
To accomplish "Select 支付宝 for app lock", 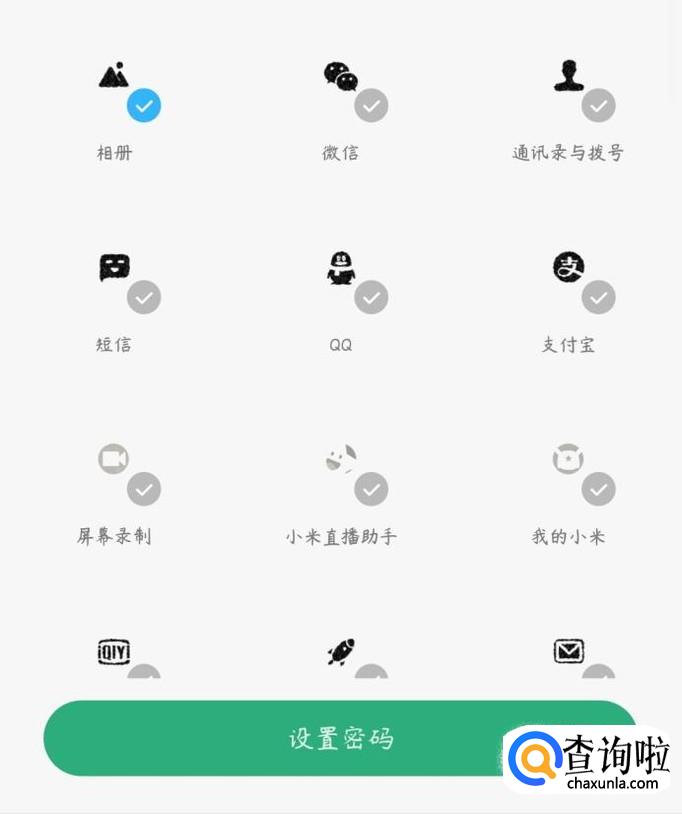I will tap(598, 297).
